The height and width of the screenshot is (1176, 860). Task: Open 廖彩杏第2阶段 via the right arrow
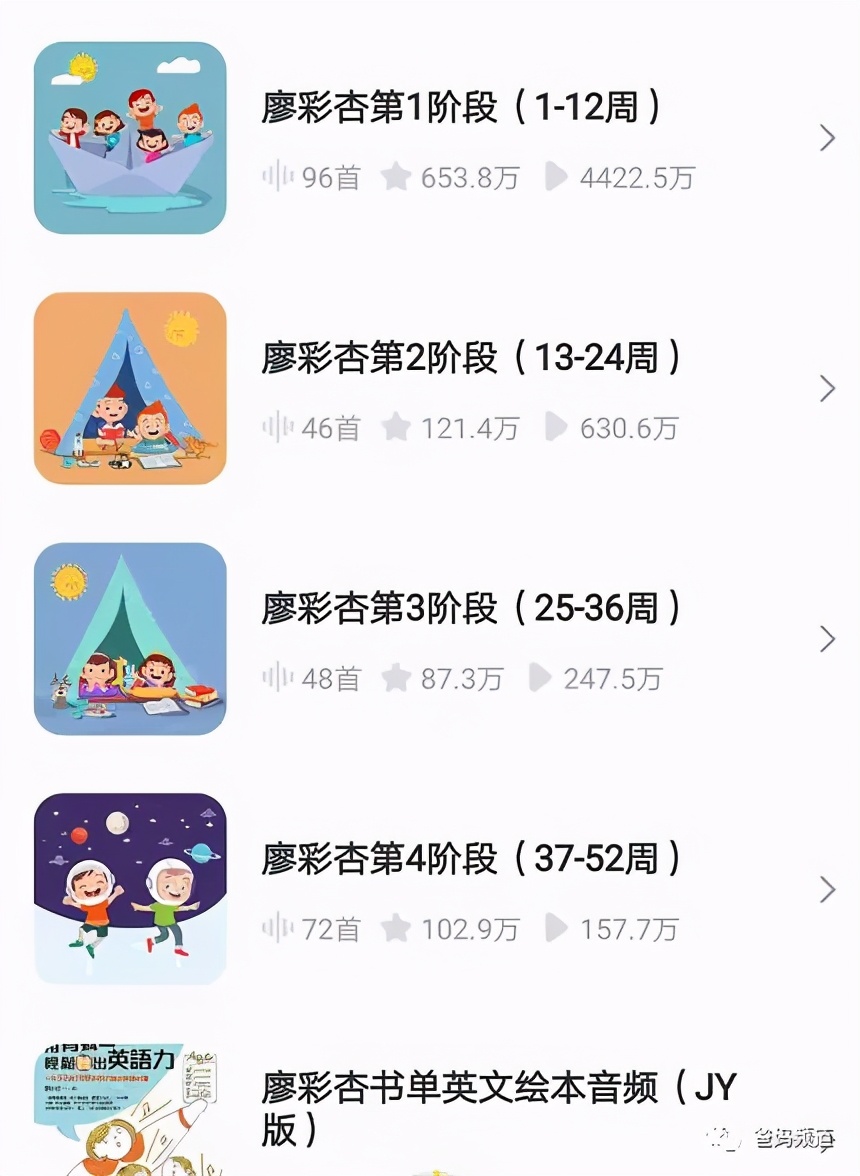[x=825, y=389]
